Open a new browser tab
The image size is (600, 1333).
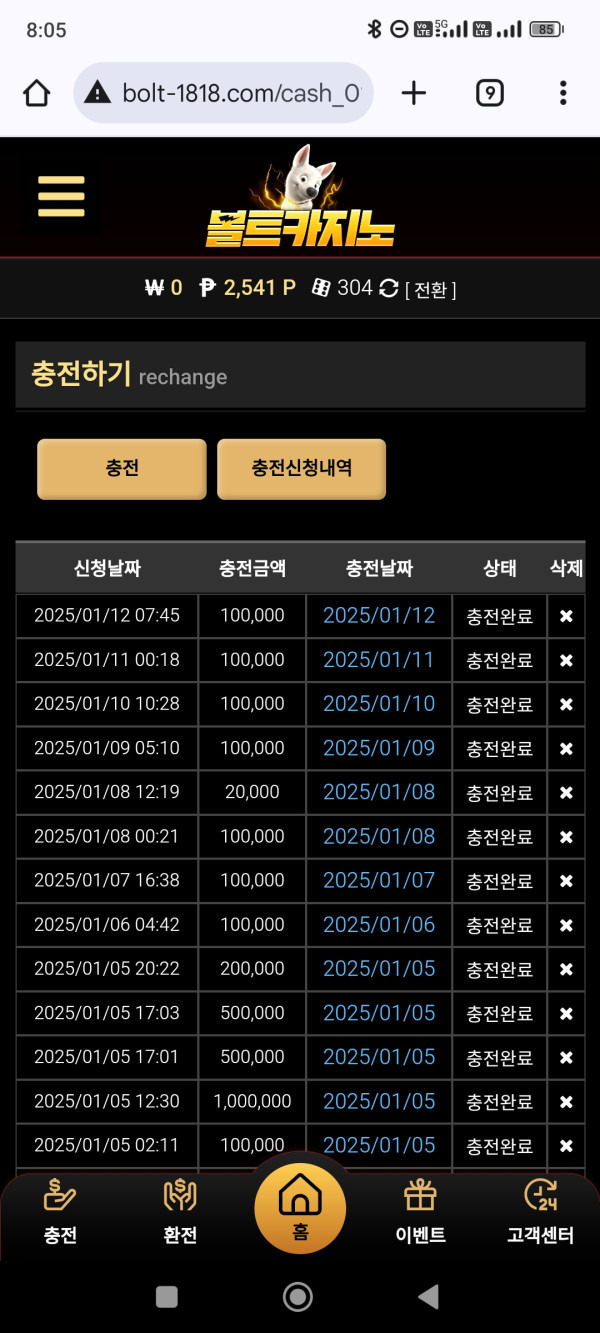click(413, 94)
